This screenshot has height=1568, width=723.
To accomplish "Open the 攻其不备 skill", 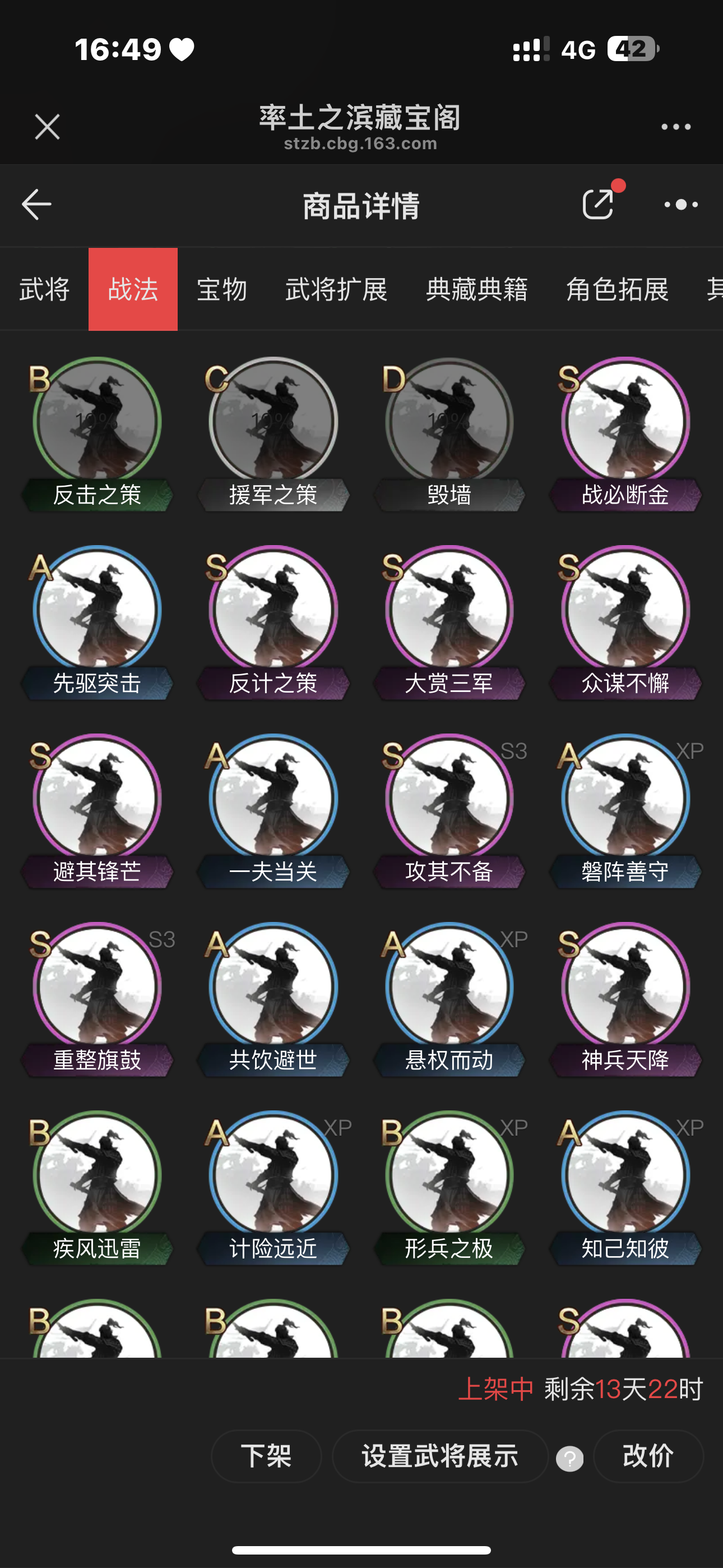I will tap(449, 811).
